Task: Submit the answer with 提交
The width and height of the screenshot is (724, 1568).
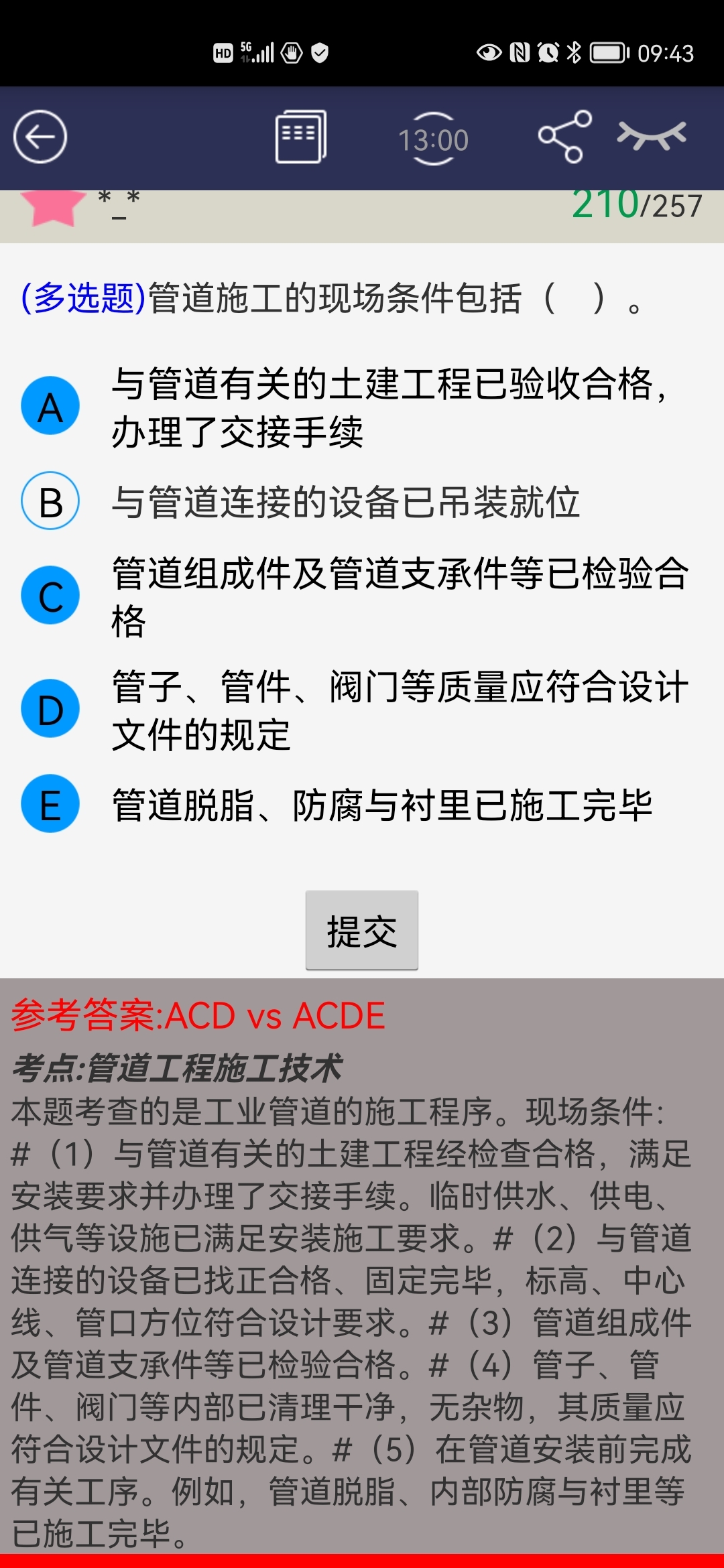Action: [362, 930]
